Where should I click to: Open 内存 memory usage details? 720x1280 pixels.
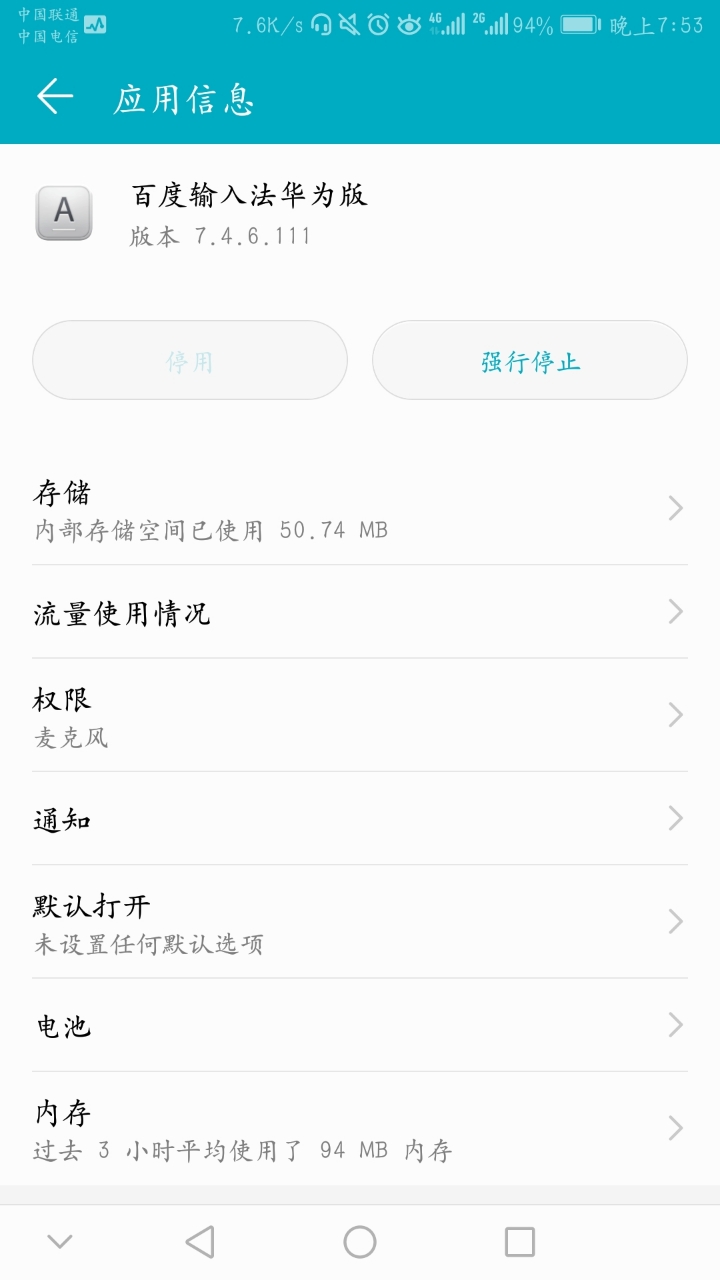[360, 1128]
